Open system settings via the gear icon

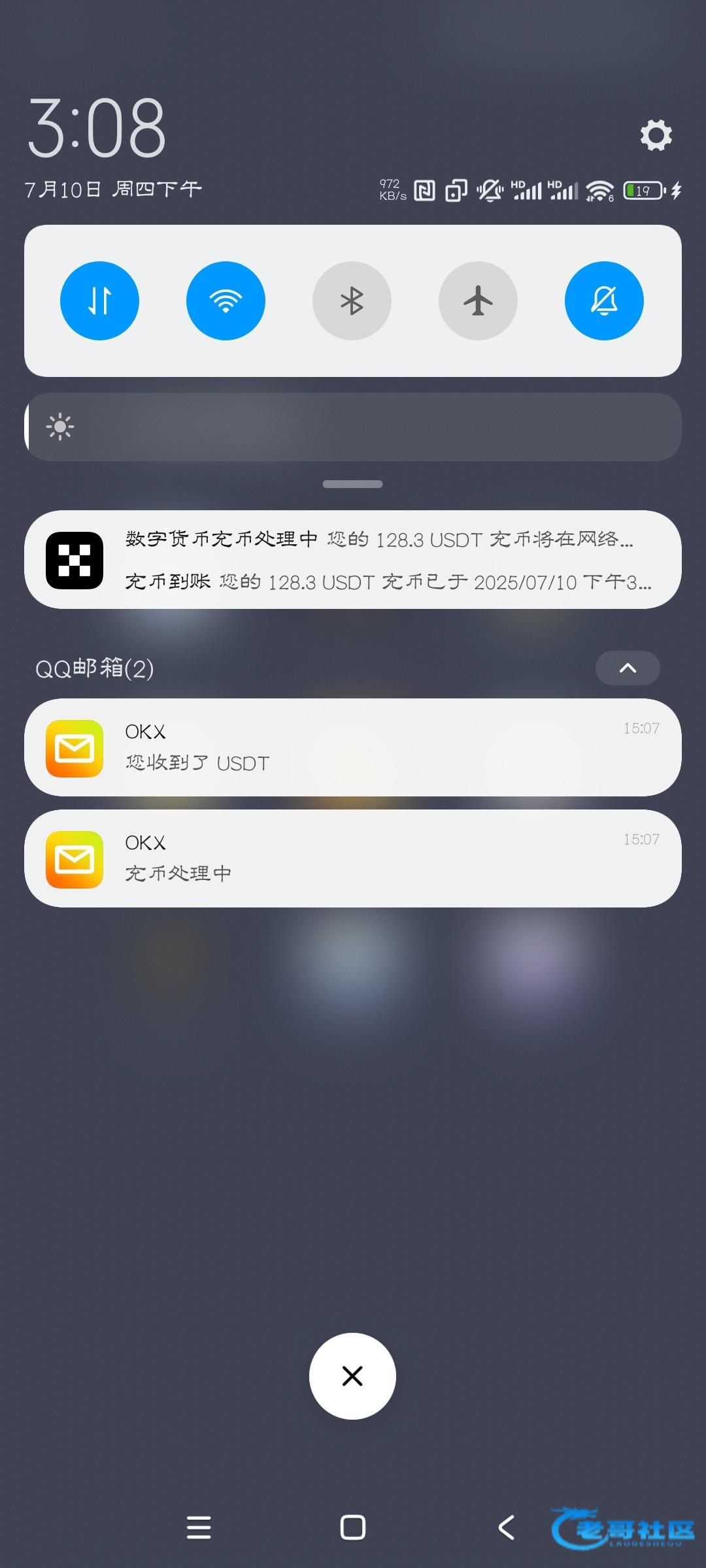coord(656,135)
